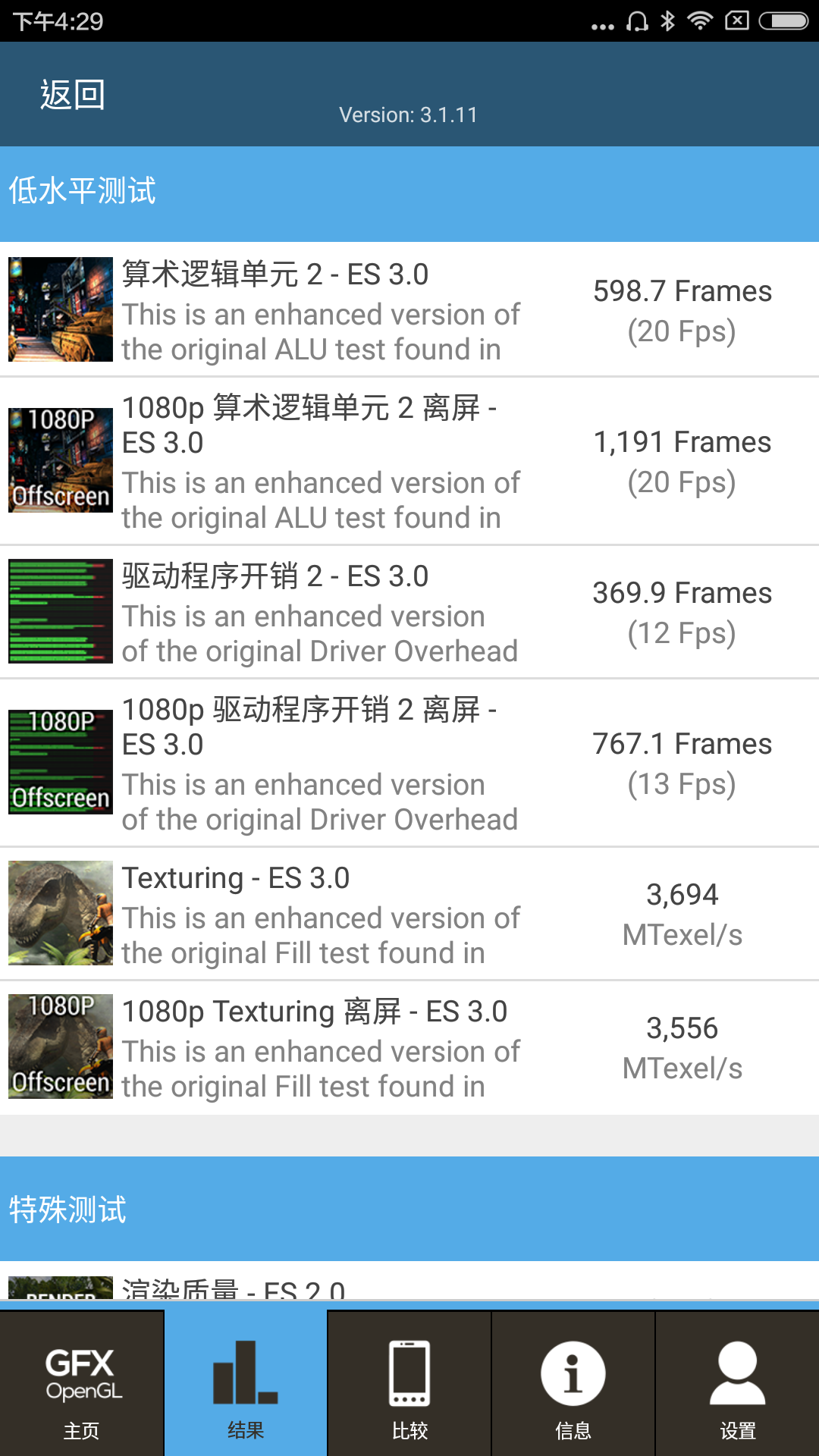
Task: Open the 算术逻辑单元 2 - ES 3.0 result
Action: 409,309
